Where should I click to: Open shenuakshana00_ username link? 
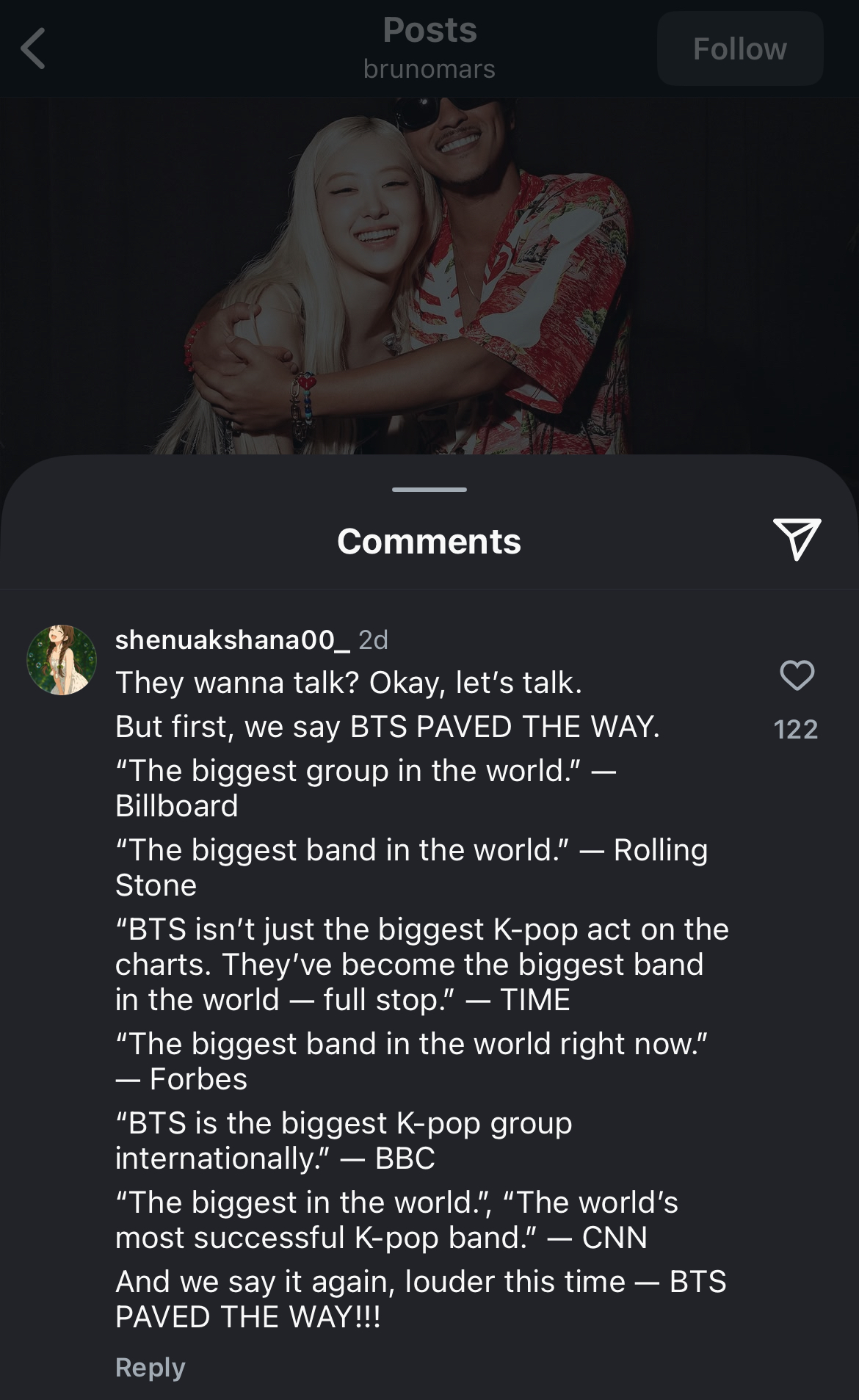(x=233, y=640)
